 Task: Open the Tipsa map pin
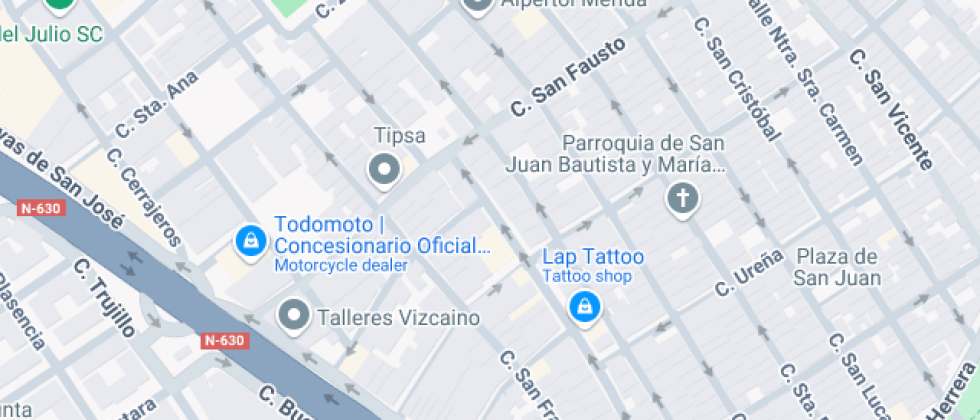point(384,171)
